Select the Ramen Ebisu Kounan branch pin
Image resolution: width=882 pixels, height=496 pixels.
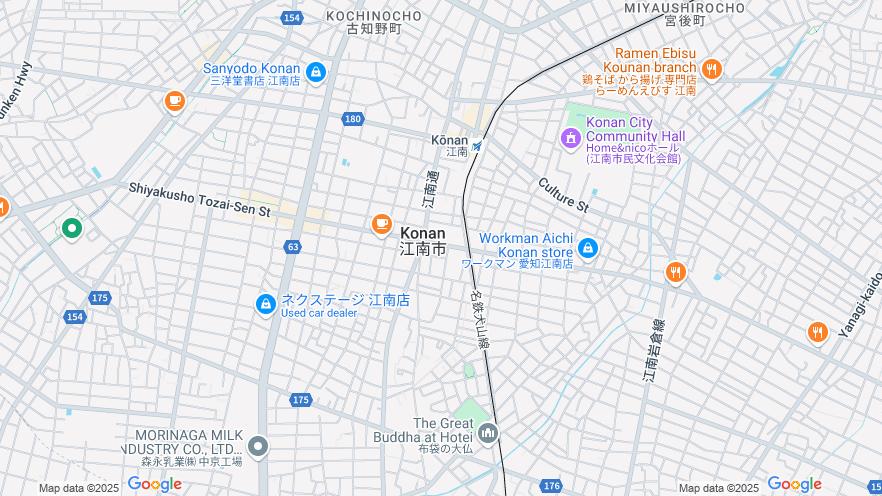click(x=712, y=69)
